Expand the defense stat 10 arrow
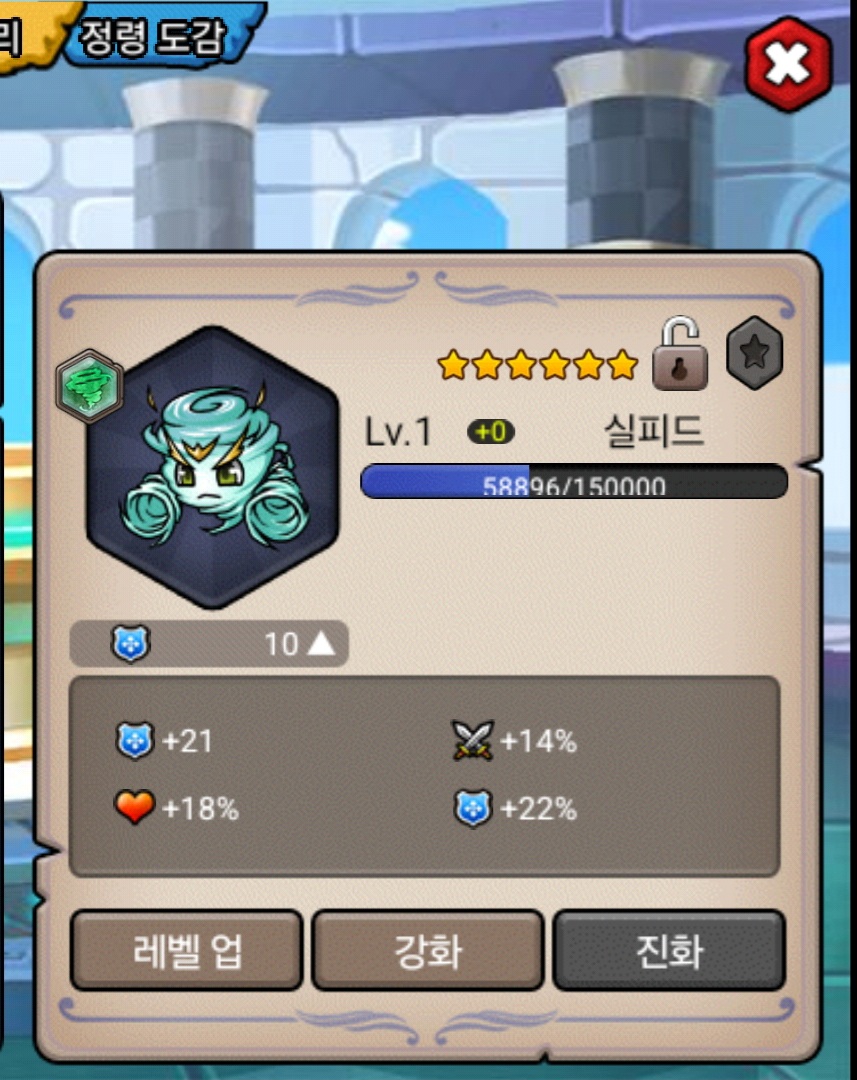Image resolution: width=857 pixels, height=1080 pixels. [320, 644]
